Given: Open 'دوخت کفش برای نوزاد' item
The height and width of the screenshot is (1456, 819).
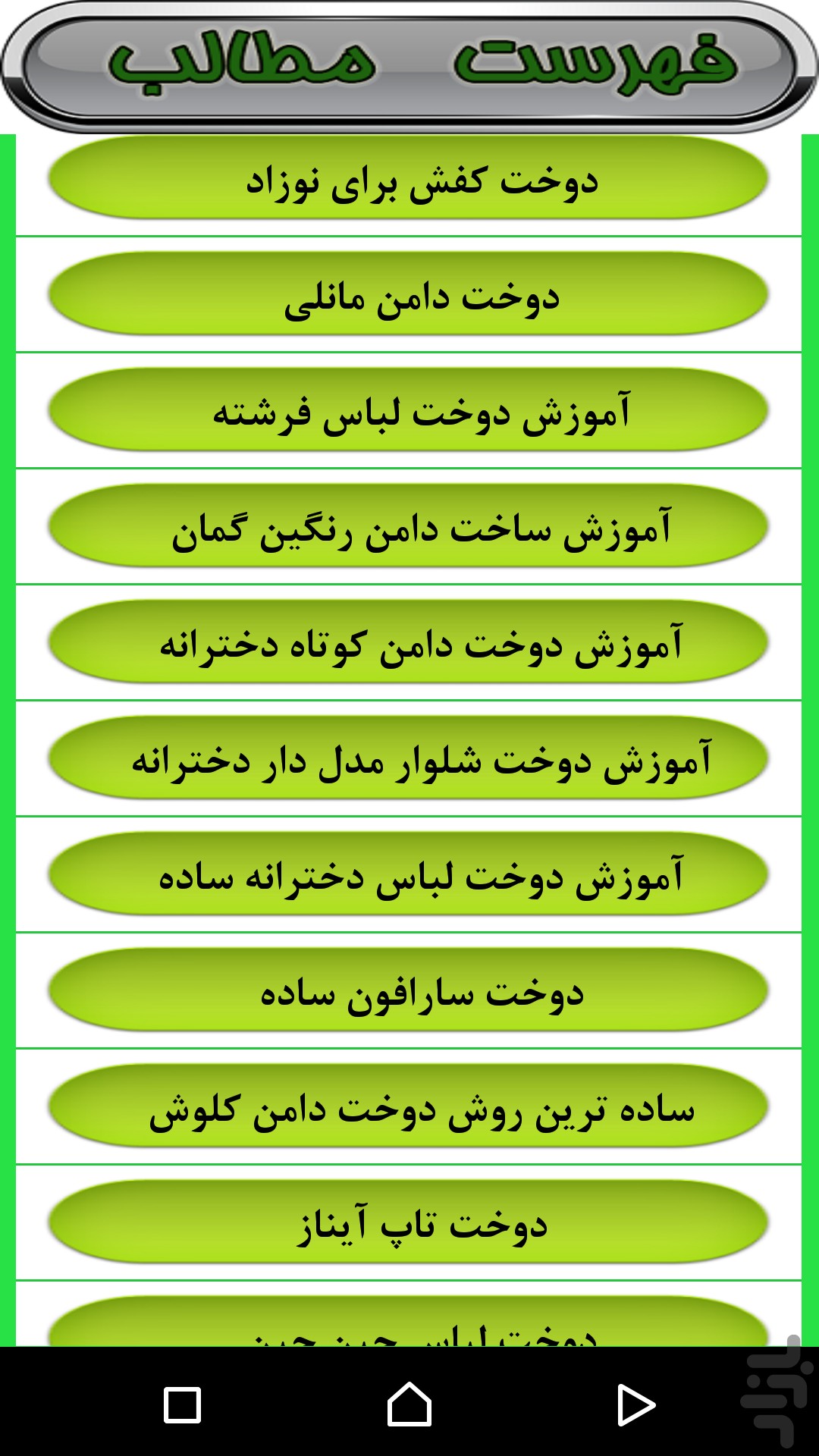Looking at the screenshot, I should [x=409, y=180].
